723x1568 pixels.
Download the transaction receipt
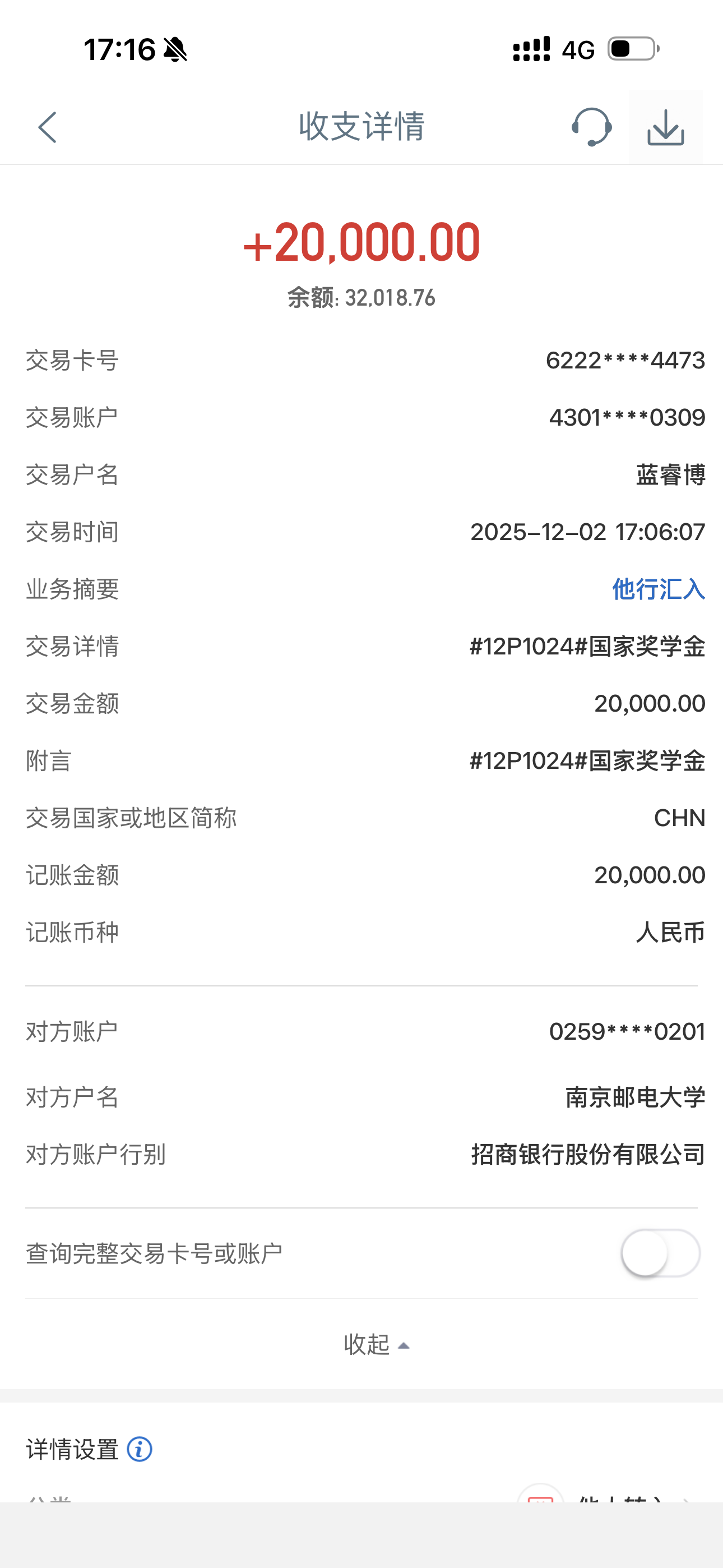tap(666, 127)
